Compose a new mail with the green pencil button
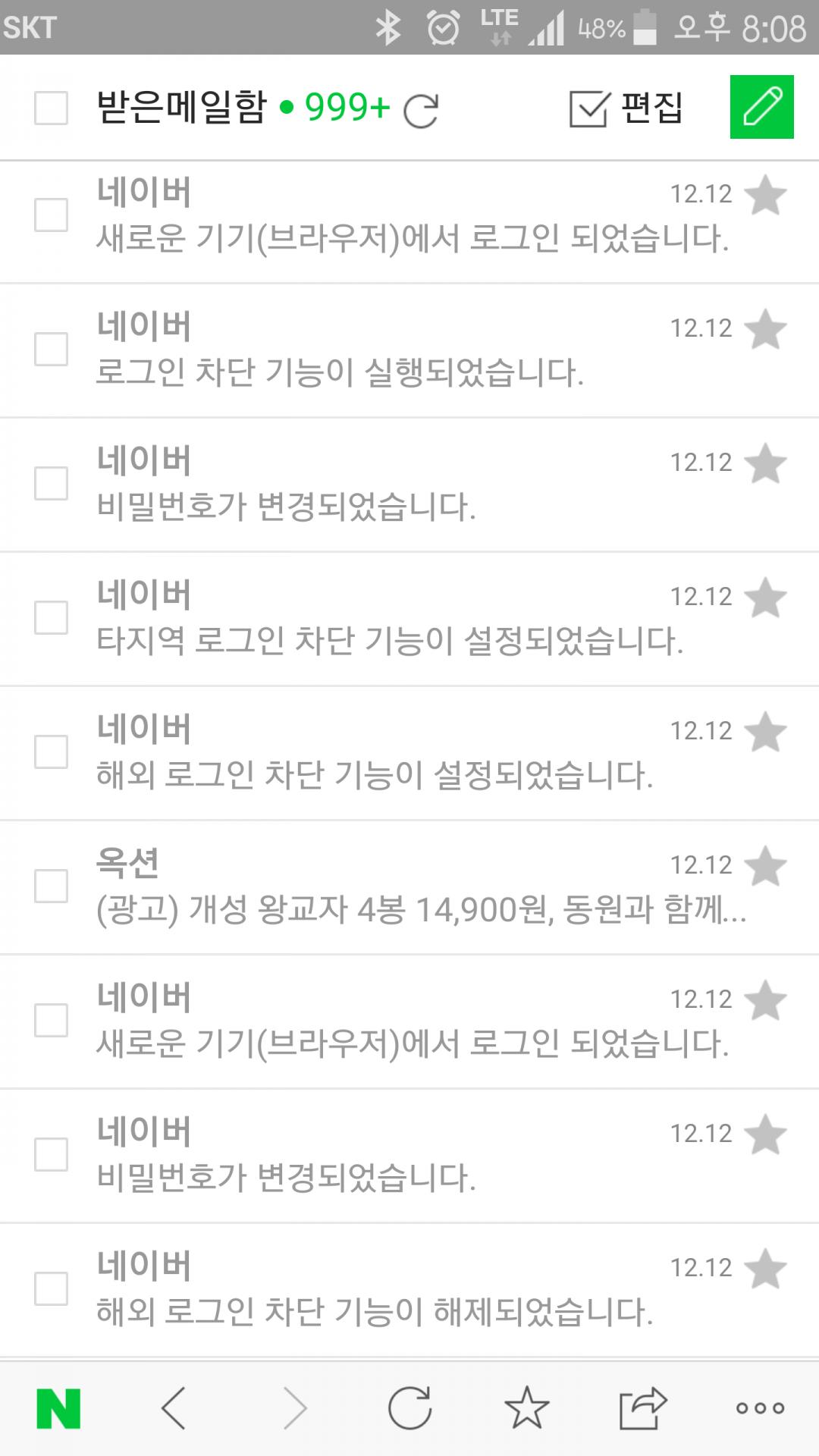 pyautogui.click(x=761, y=107)
